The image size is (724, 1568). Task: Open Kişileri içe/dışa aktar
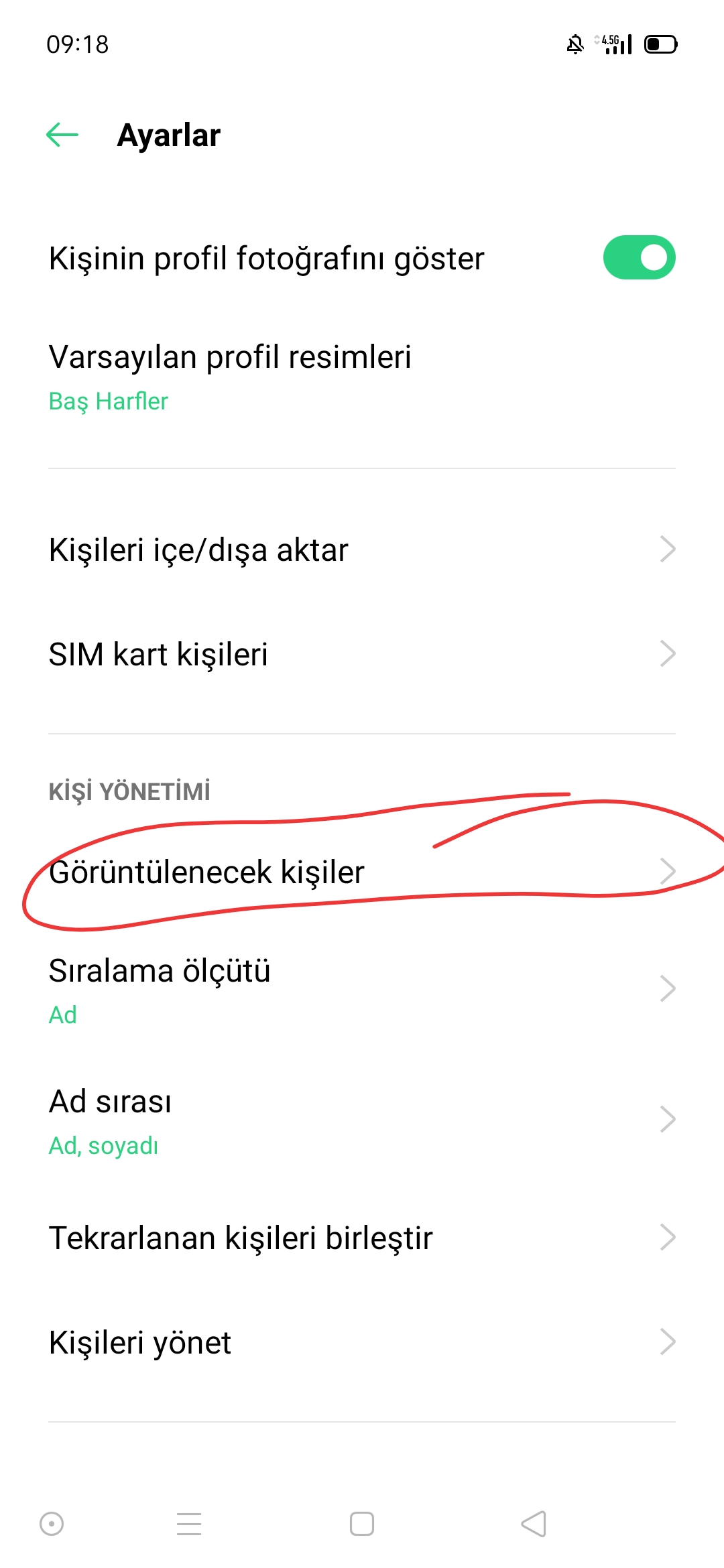pos(362,549)
